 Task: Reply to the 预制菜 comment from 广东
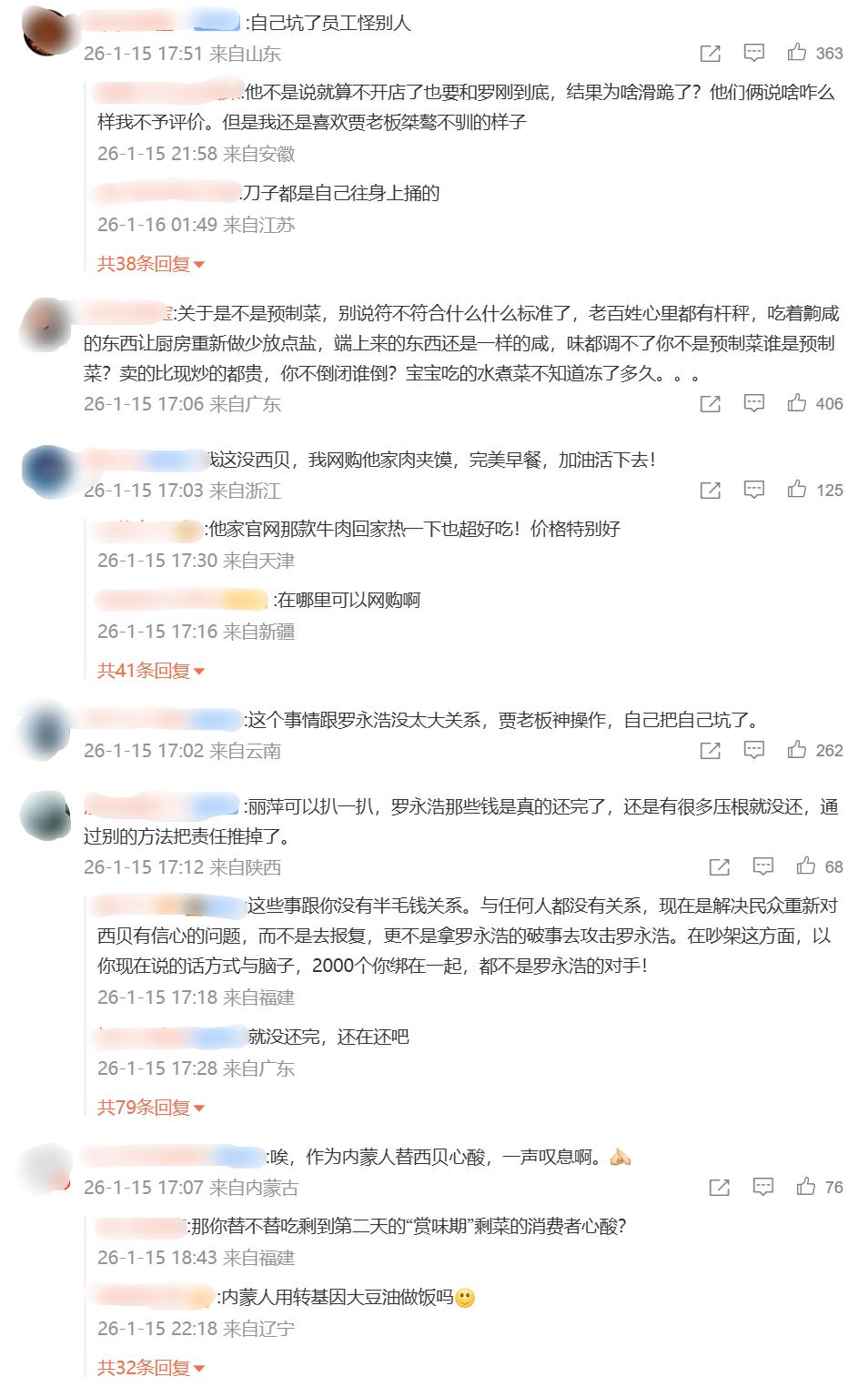click(753, 403)
